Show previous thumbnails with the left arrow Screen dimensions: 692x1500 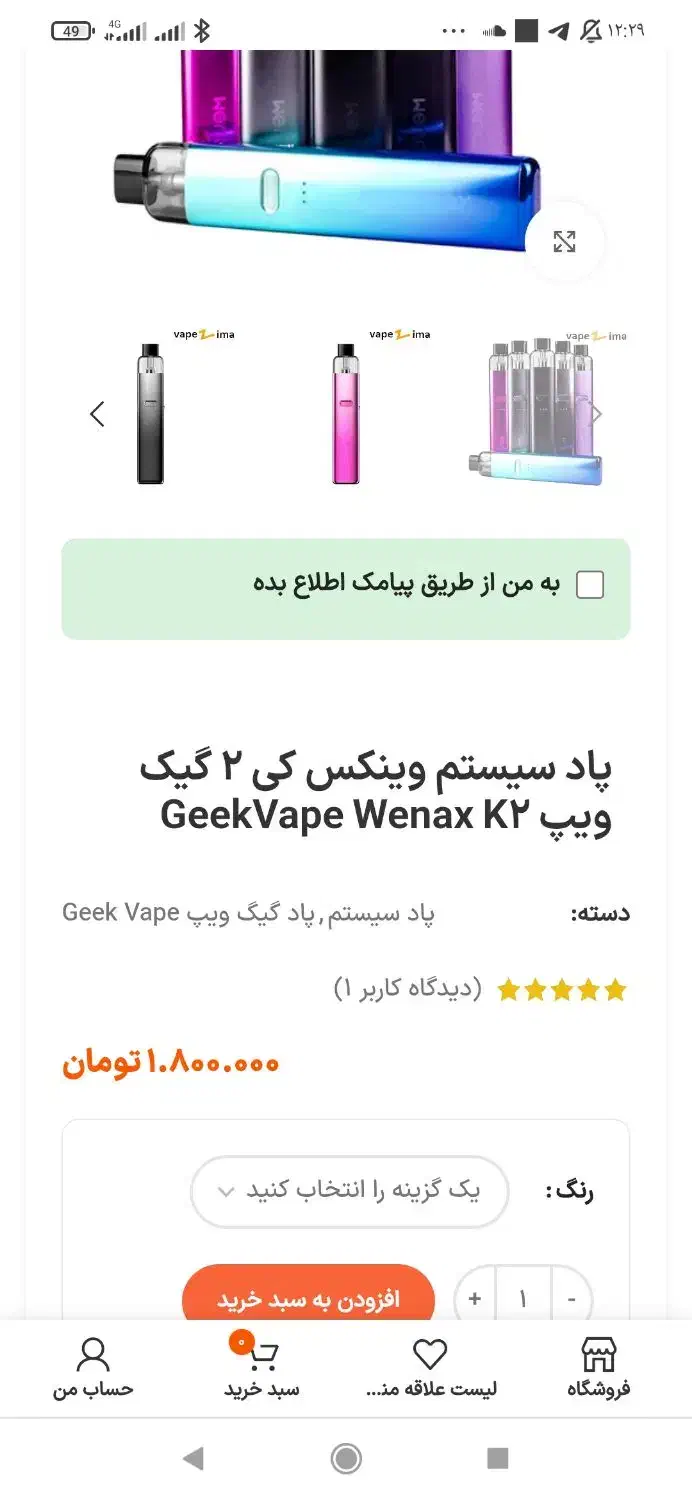point(97,414)
